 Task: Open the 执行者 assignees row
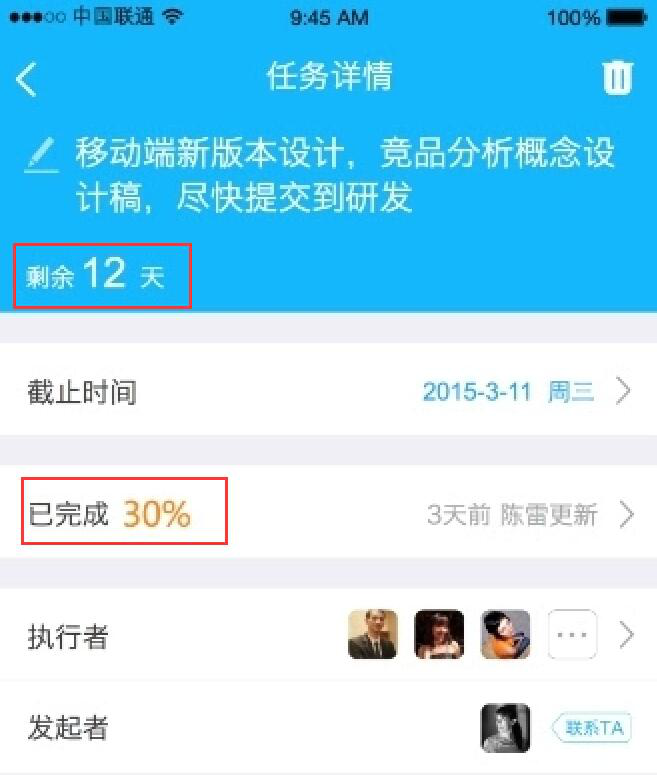tap(328, 635)
